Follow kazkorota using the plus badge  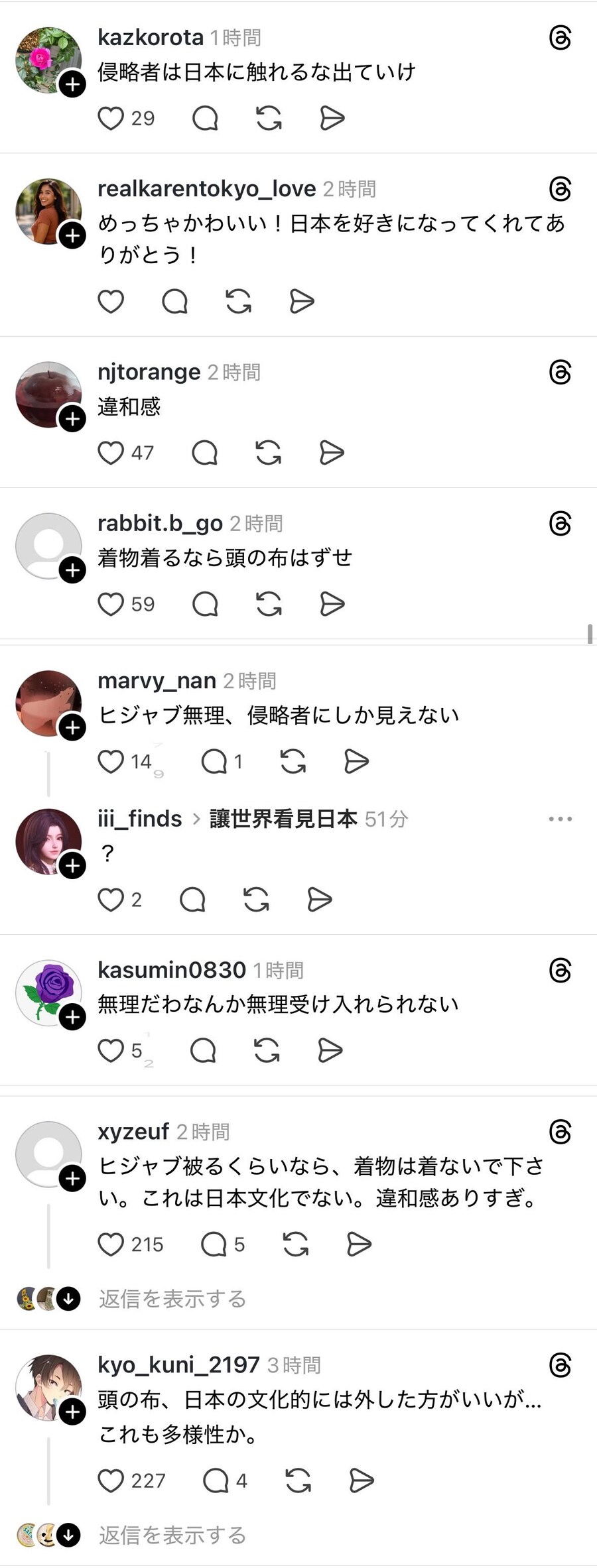71,85
